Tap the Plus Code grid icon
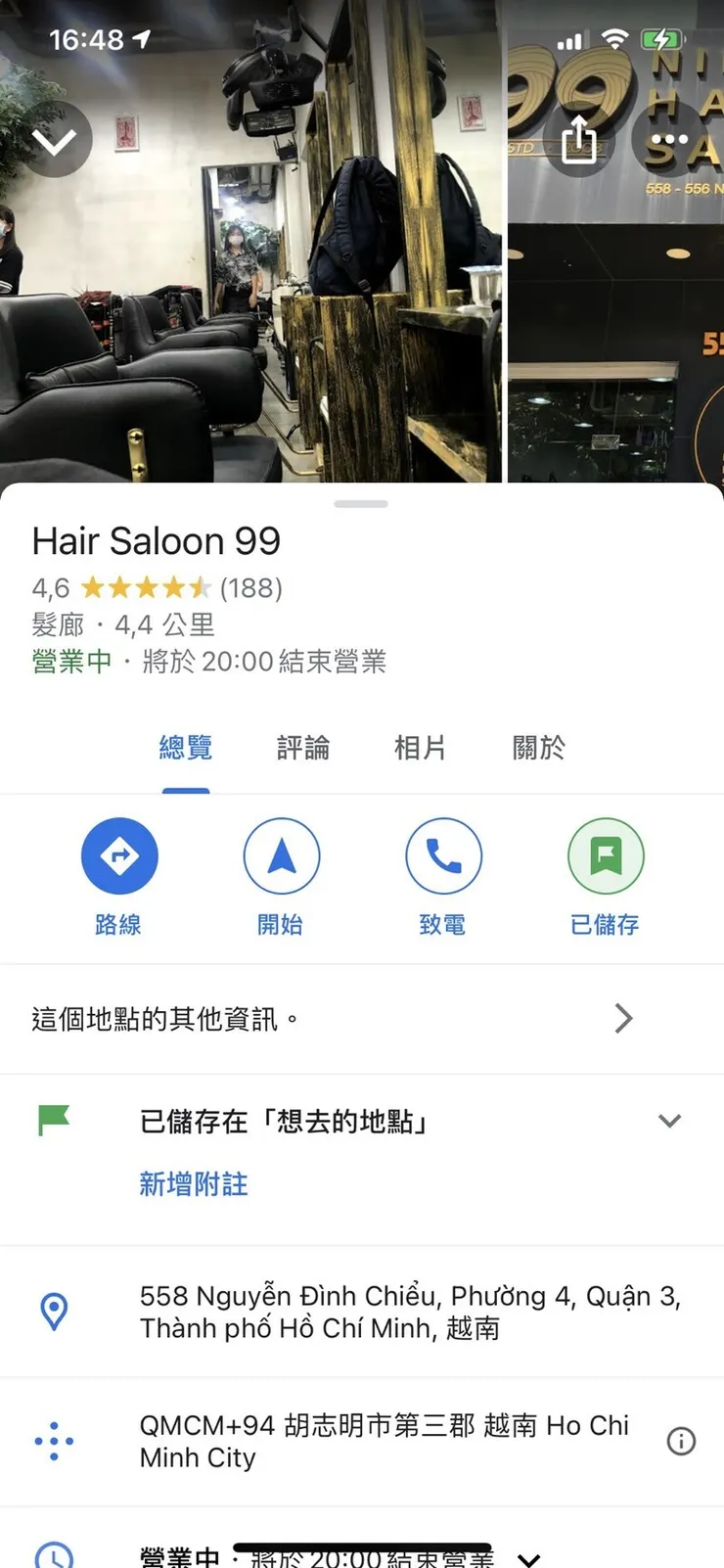 click(x=54, y=1440)
